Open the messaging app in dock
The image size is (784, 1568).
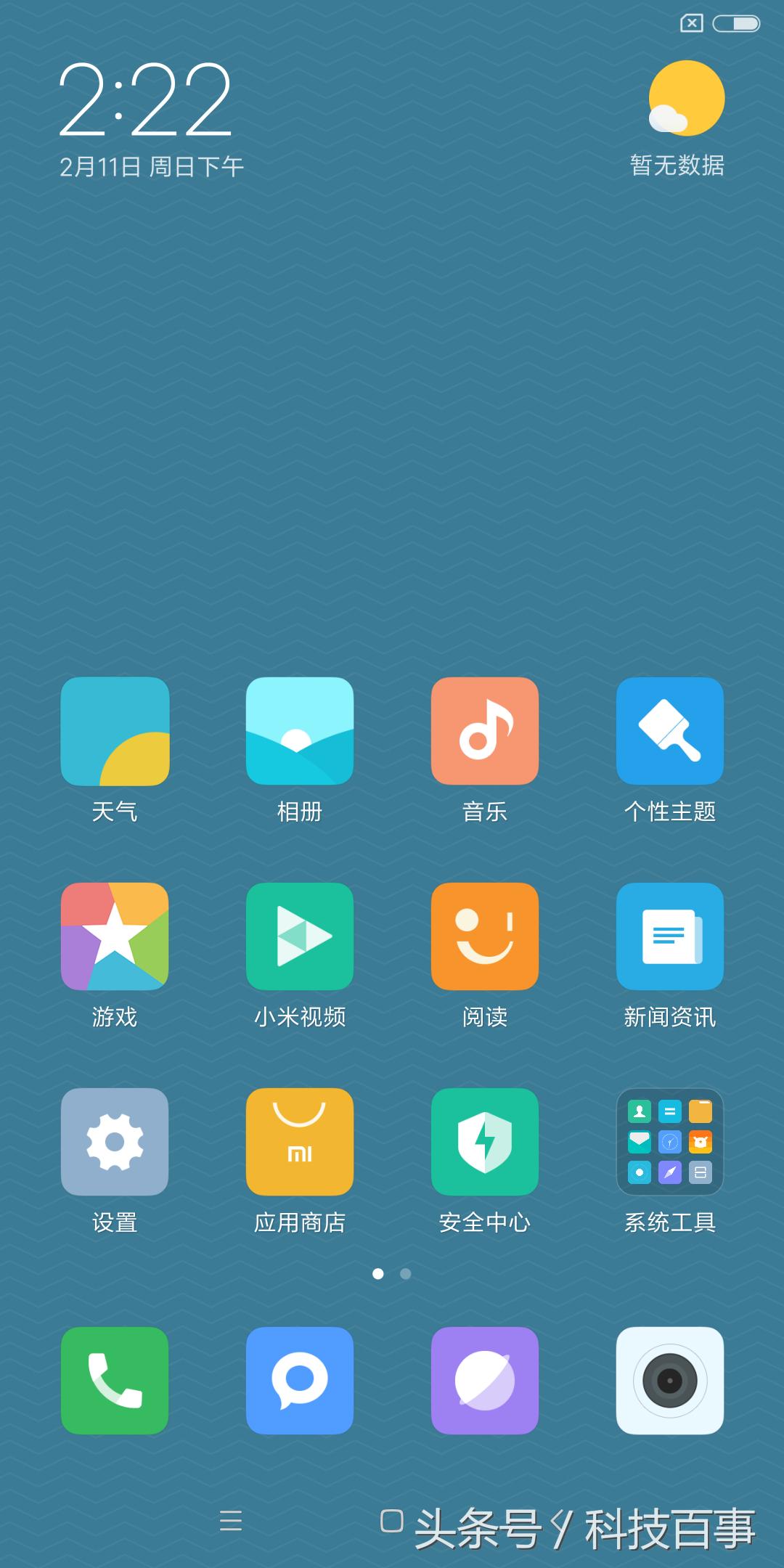click(x=300, y=1381)
